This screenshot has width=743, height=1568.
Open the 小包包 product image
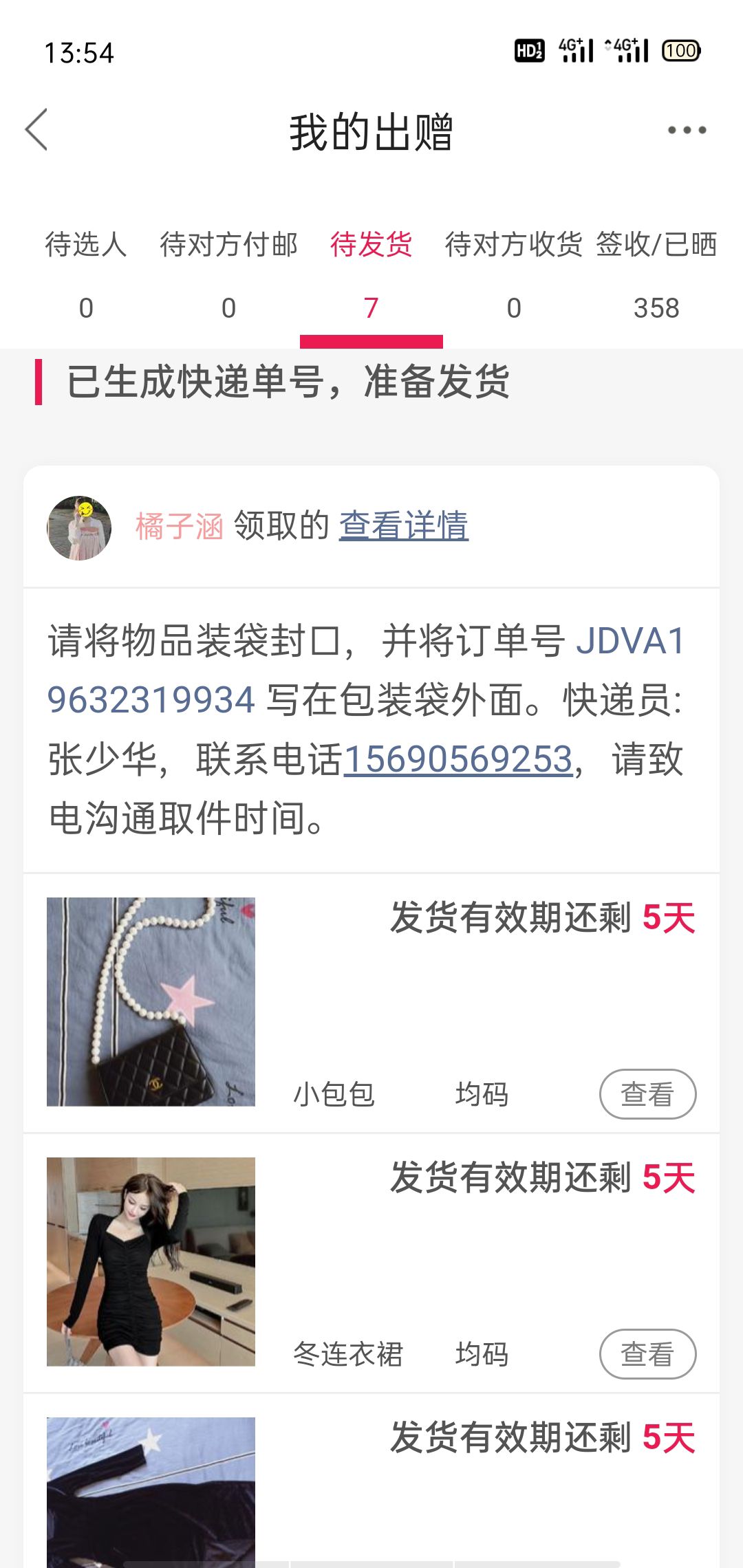click(x=151, y=1001)
